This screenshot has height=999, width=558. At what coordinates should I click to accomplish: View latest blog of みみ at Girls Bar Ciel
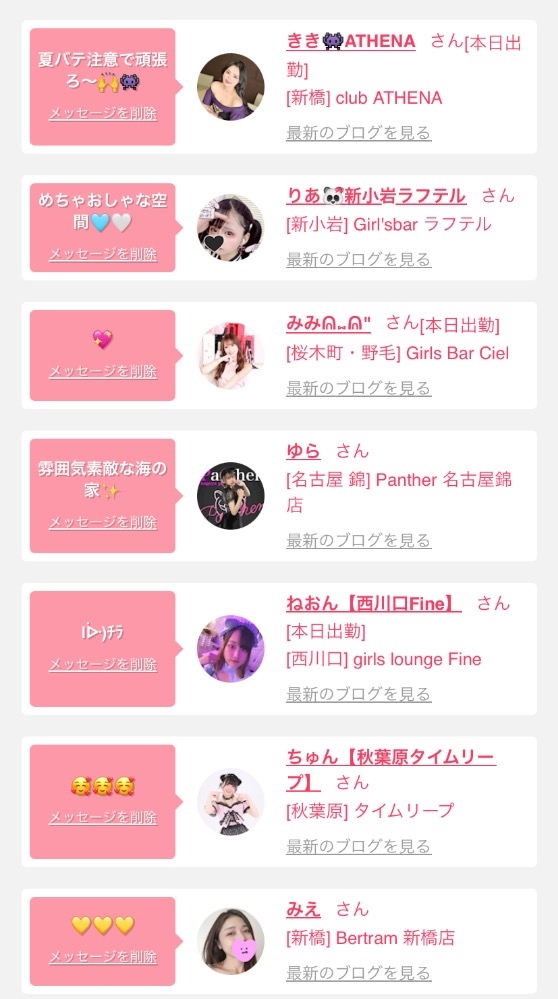tap(359, 388)
